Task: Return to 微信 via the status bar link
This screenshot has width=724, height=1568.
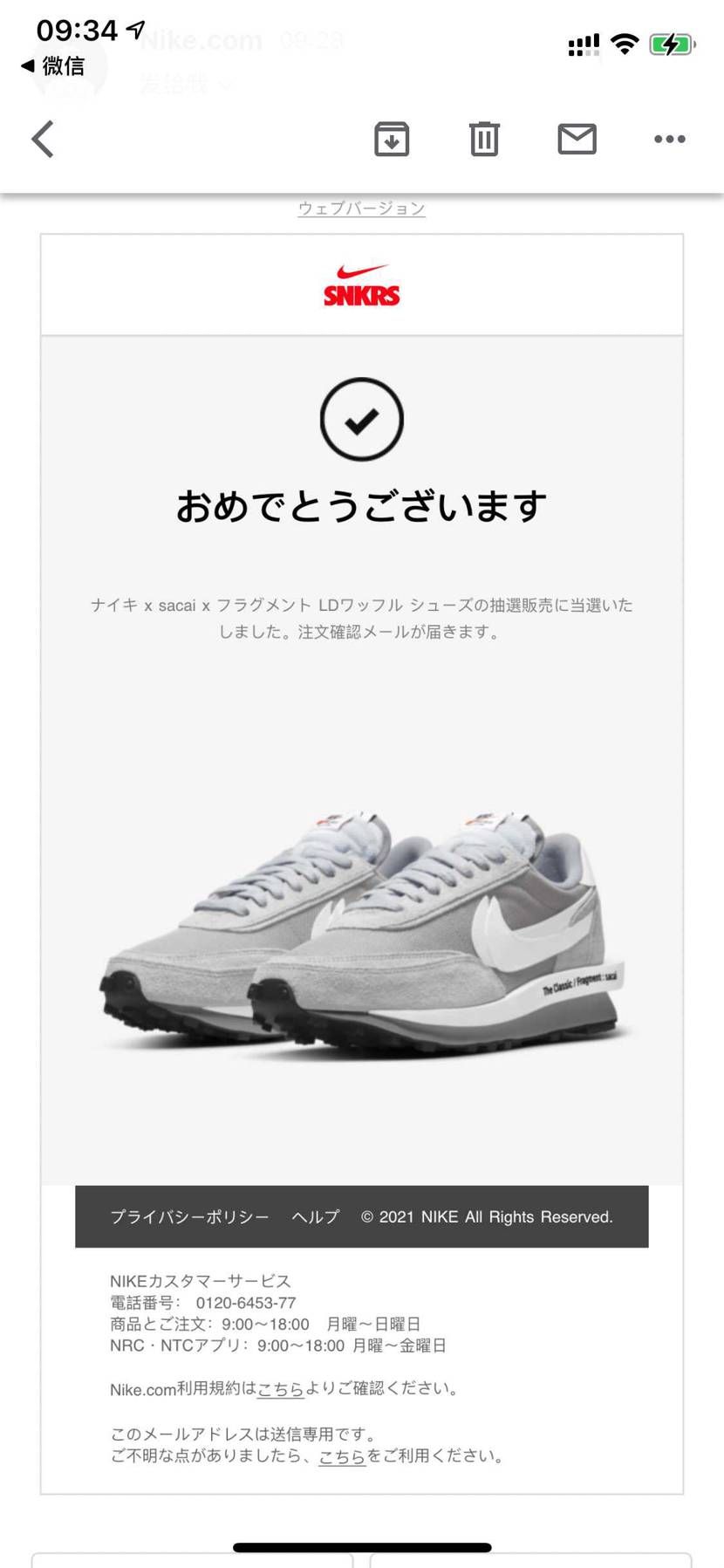Action: coord(55,65)
